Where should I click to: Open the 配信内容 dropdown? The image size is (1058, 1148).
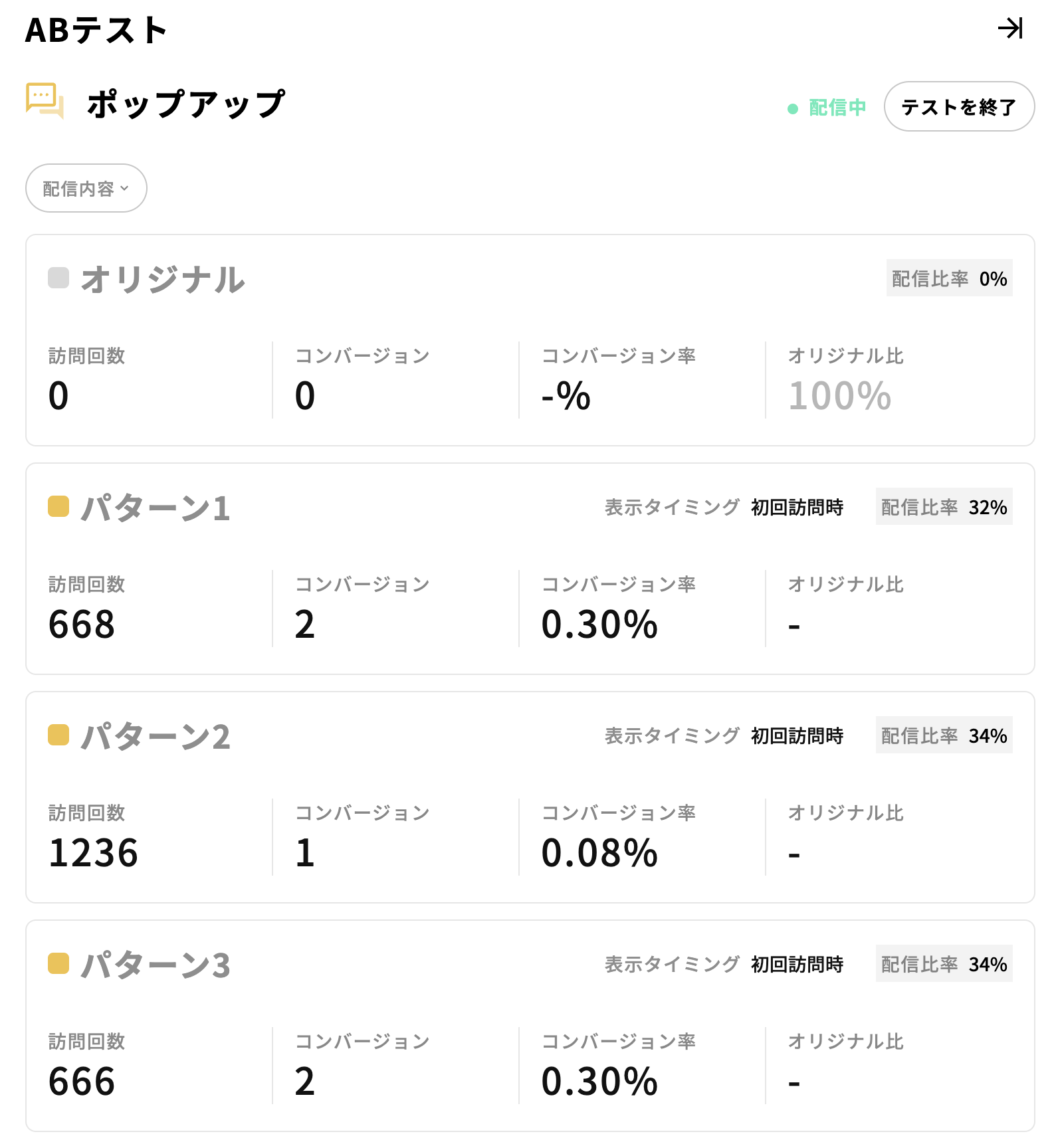pyautogui.click(x=86, y=188)
